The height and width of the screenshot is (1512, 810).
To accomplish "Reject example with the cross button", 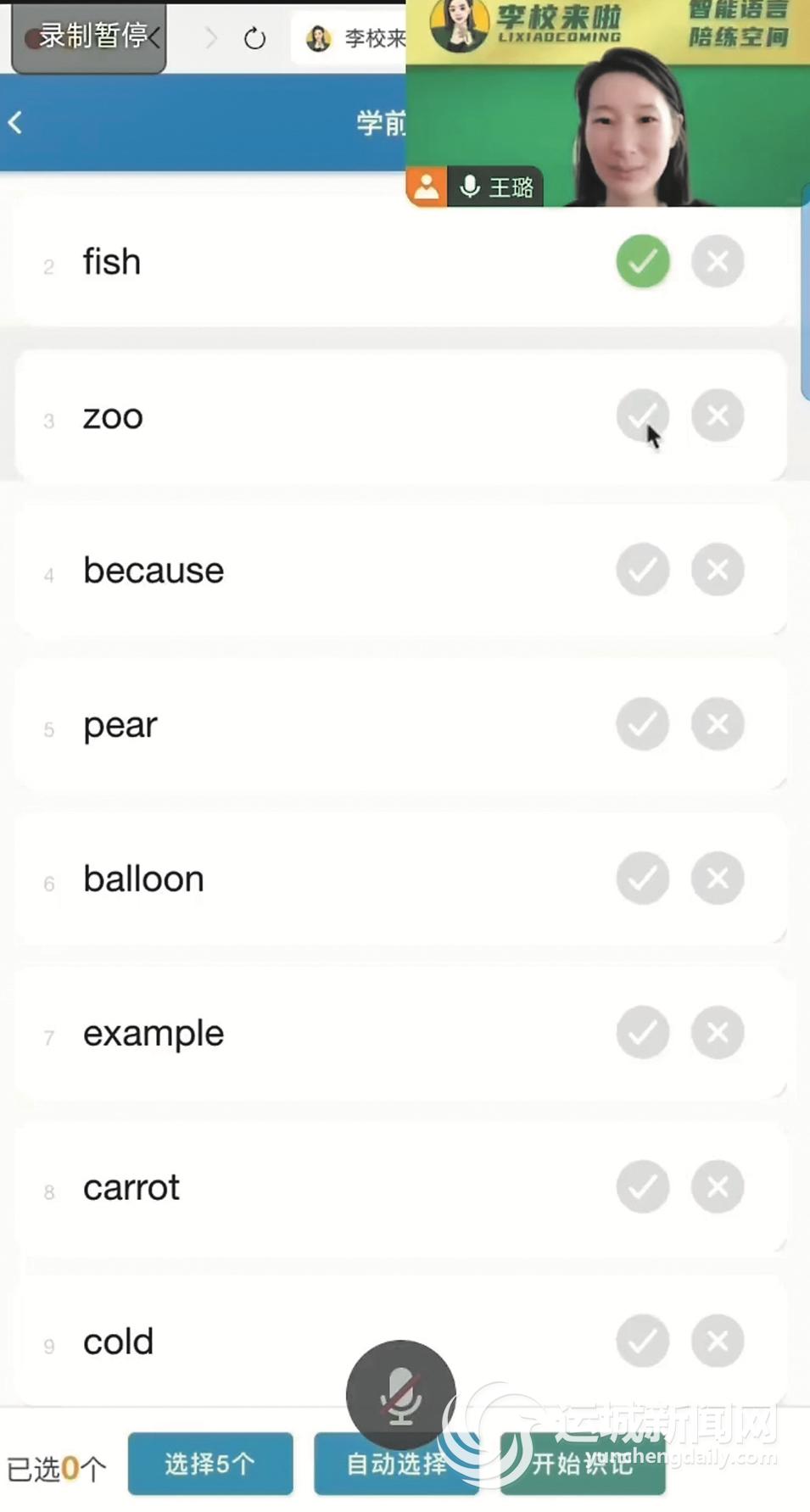I will click(x=718, y=1032).
